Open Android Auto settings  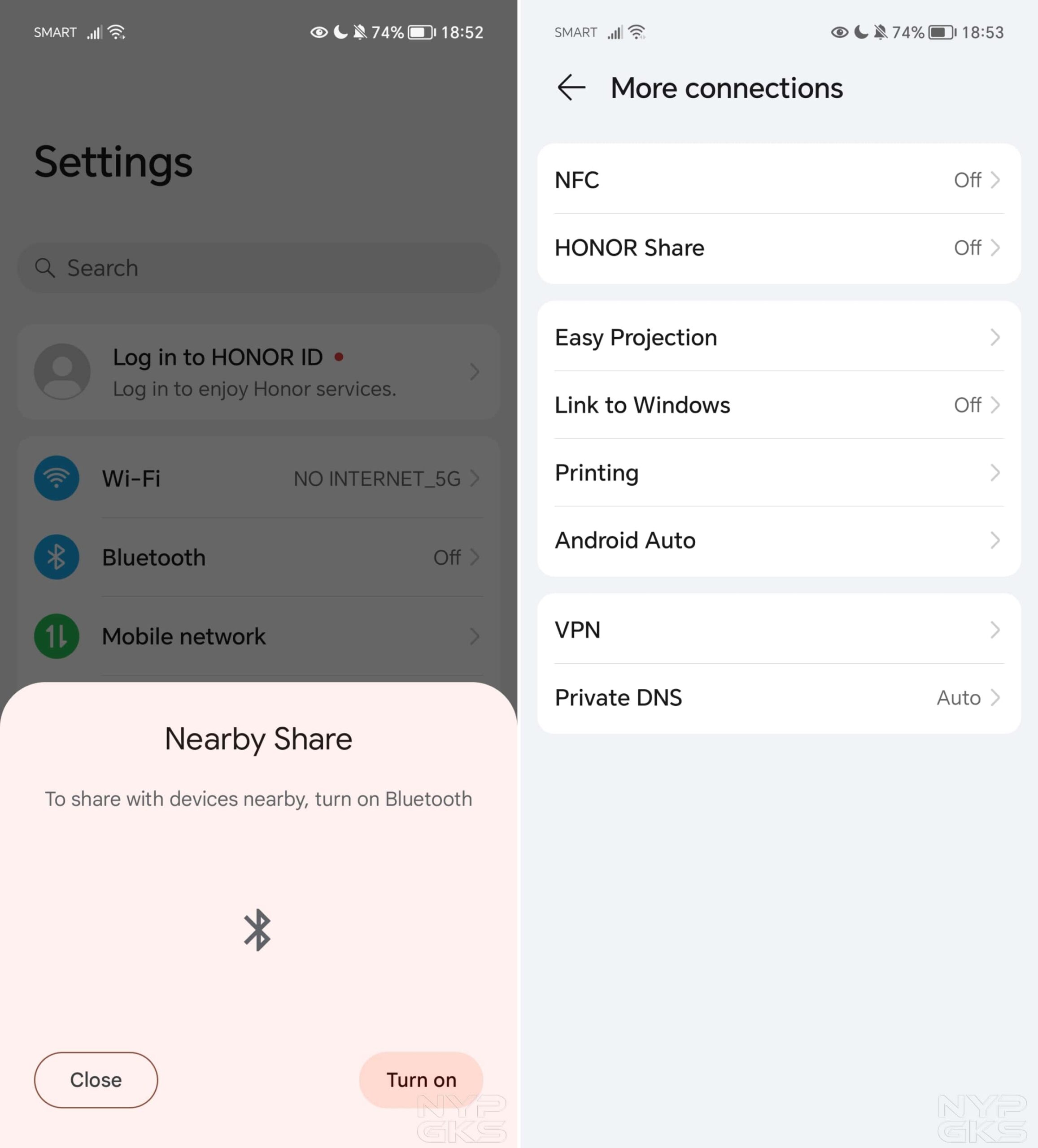pos(778,540)
